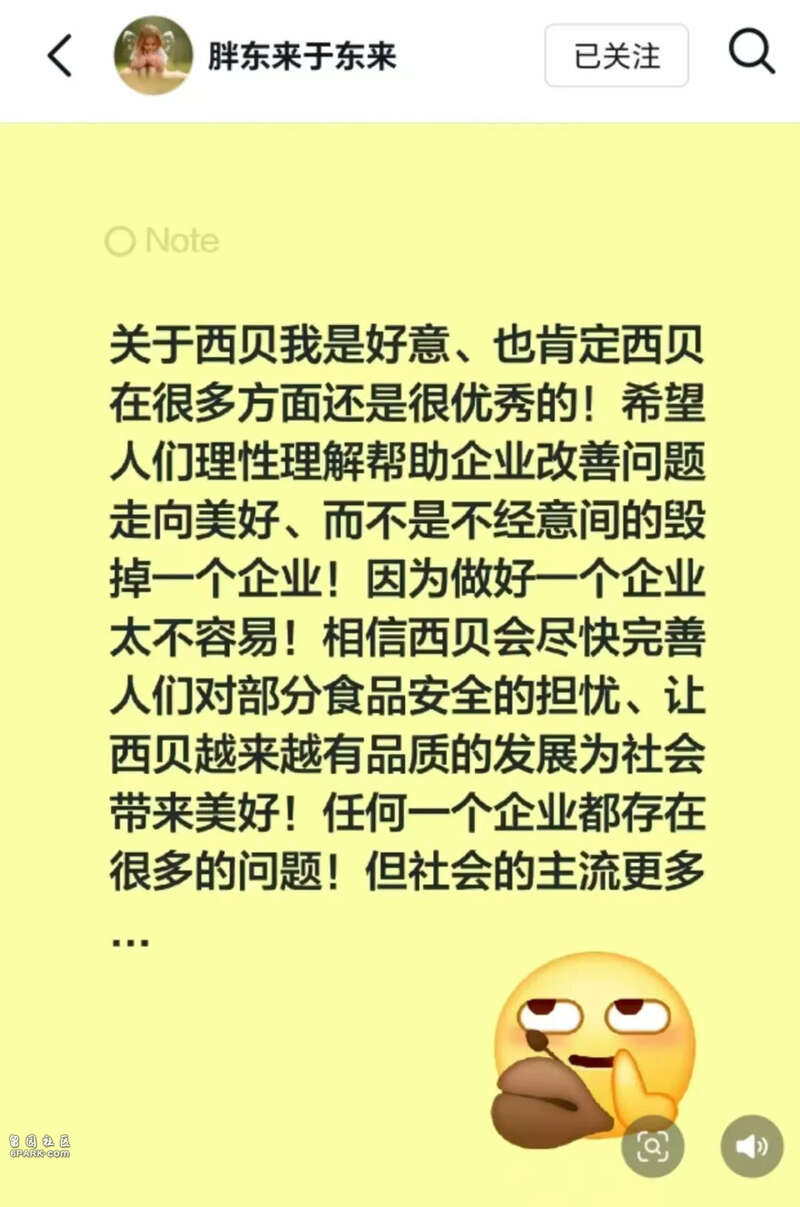This screenshot has width=800, height=1207.
Task: Open 胖东来于东来's profile avatar
Action: [x=153, y=56]
